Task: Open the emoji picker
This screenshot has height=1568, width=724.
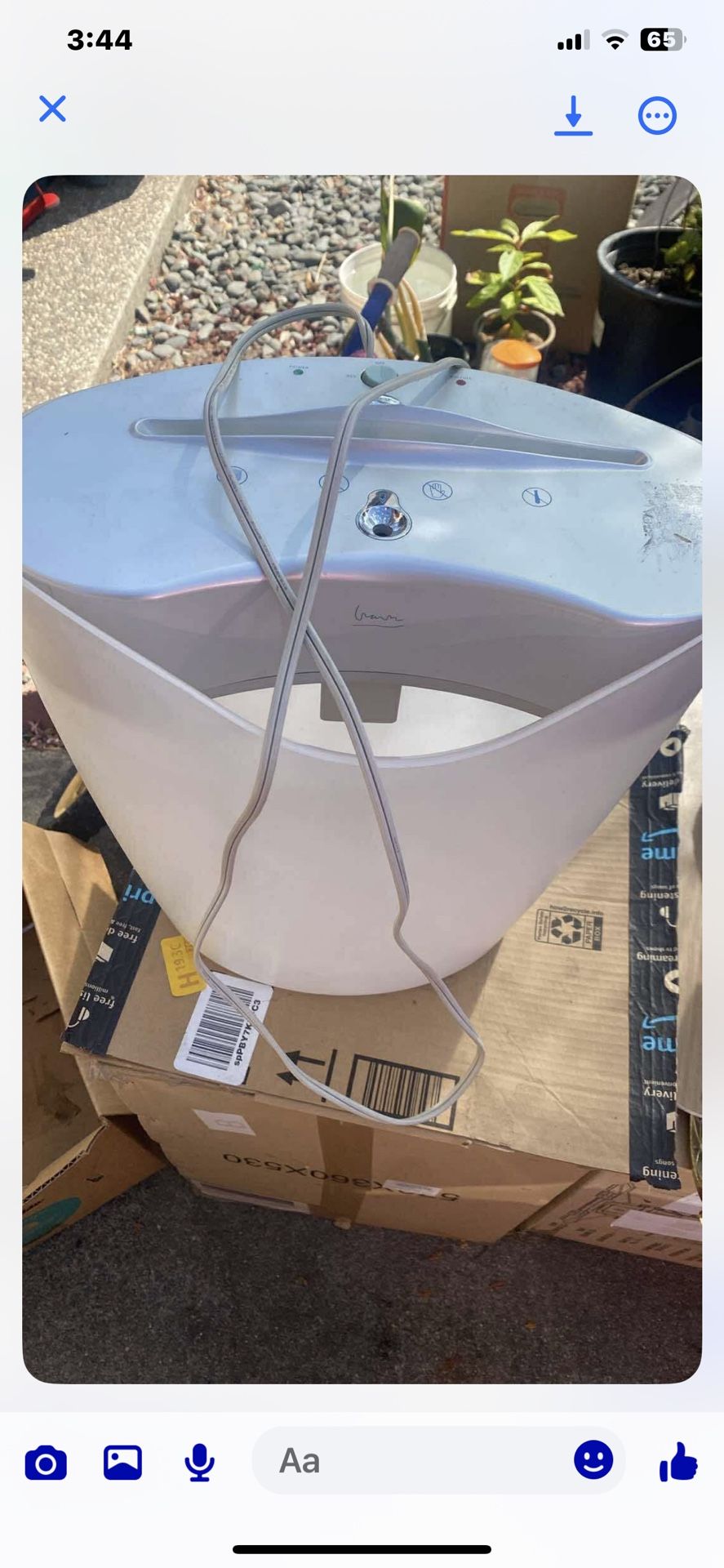Action: point(593,1459)
